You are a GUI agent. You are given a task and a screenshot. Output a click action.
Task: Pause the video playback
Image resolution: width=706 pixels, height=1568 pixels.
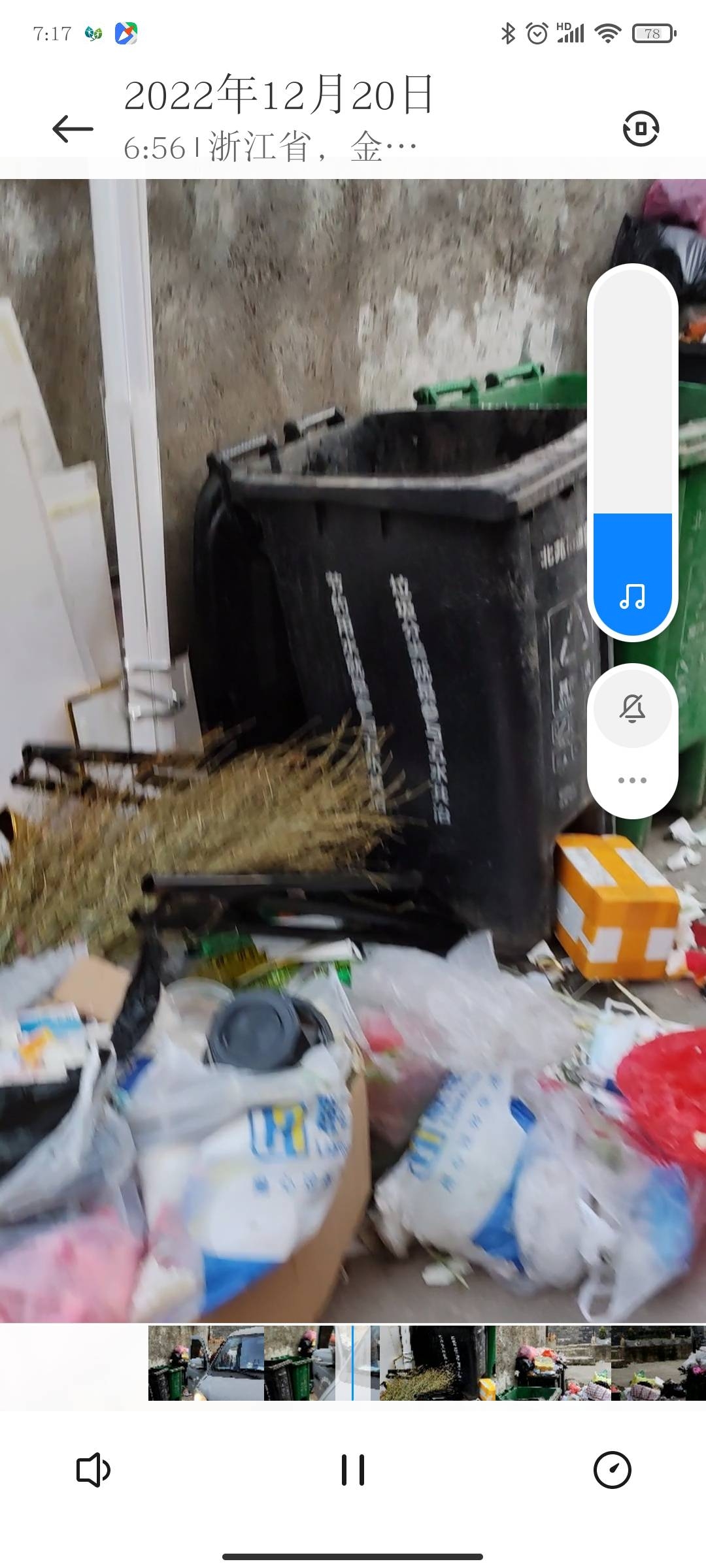(353, 1470)
